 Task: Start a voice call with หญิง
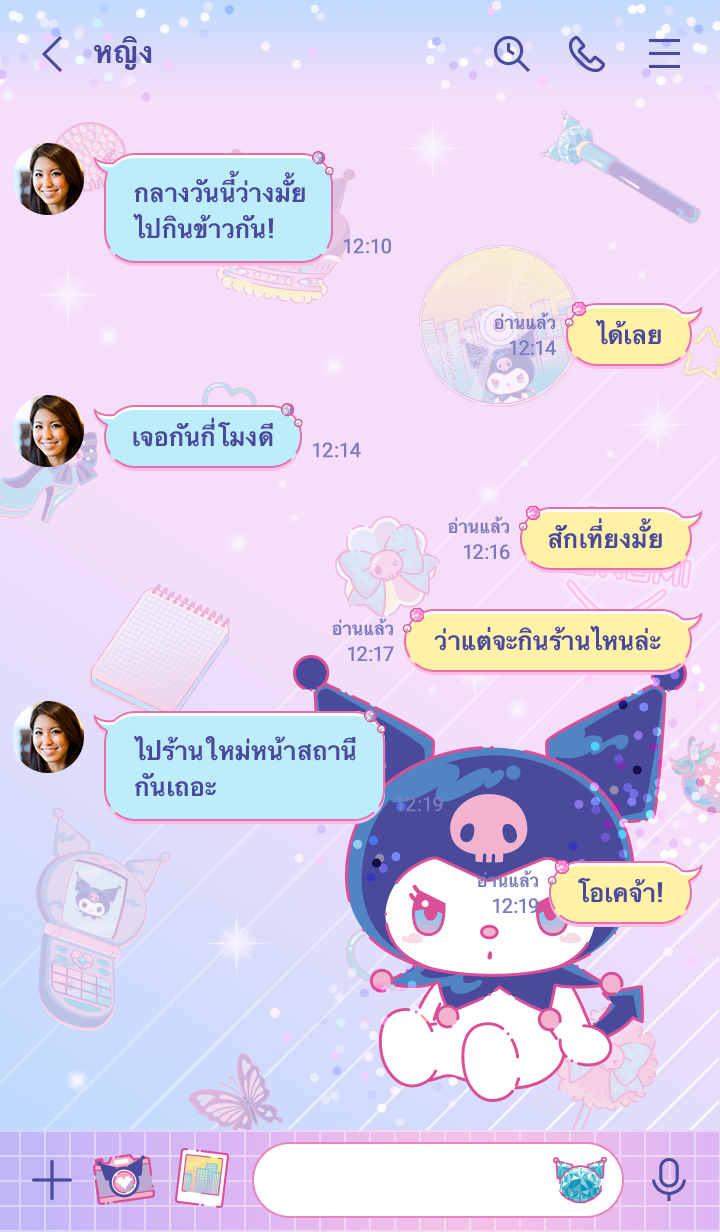point(587,54)
